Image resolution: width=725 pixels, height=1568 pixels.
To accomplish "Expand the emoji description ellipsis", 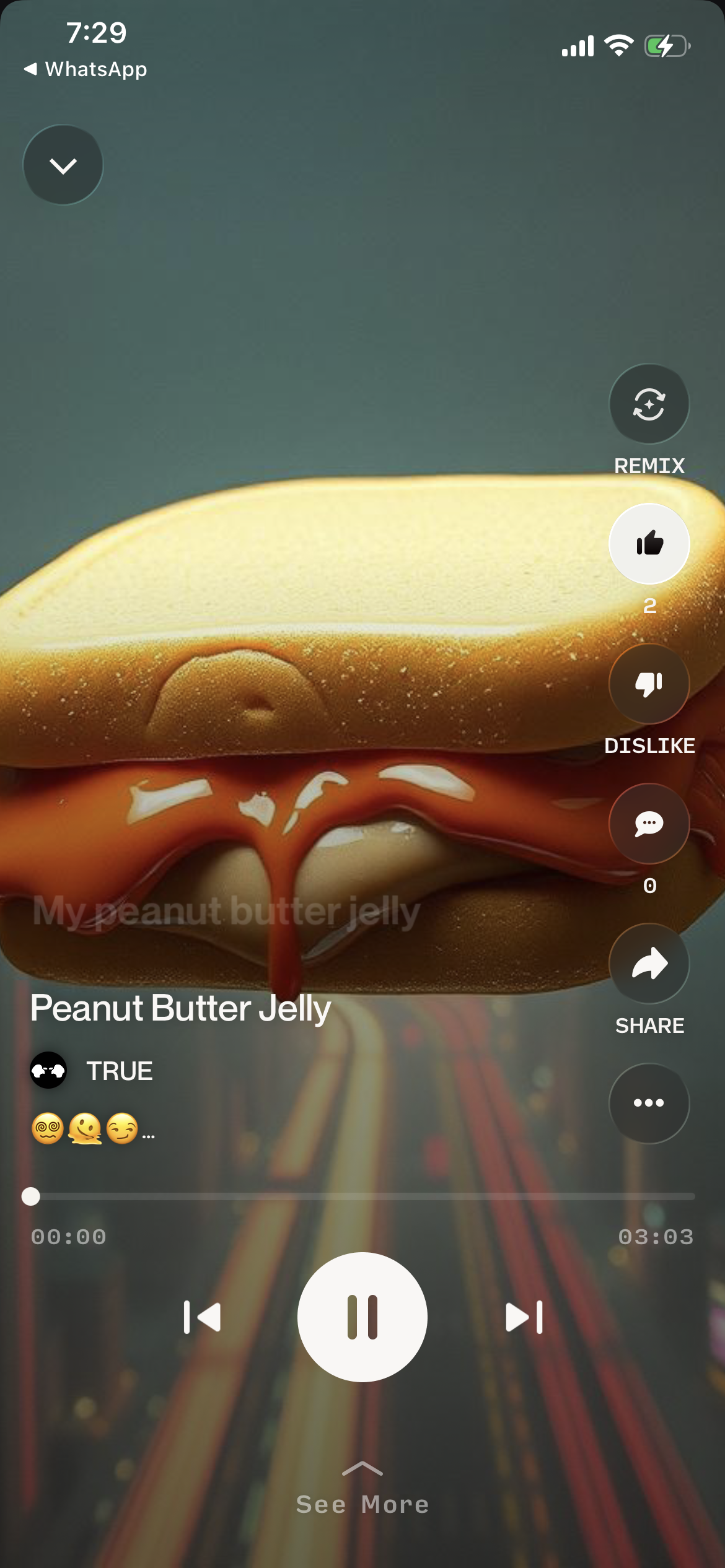I will (x=147, y=1136).
